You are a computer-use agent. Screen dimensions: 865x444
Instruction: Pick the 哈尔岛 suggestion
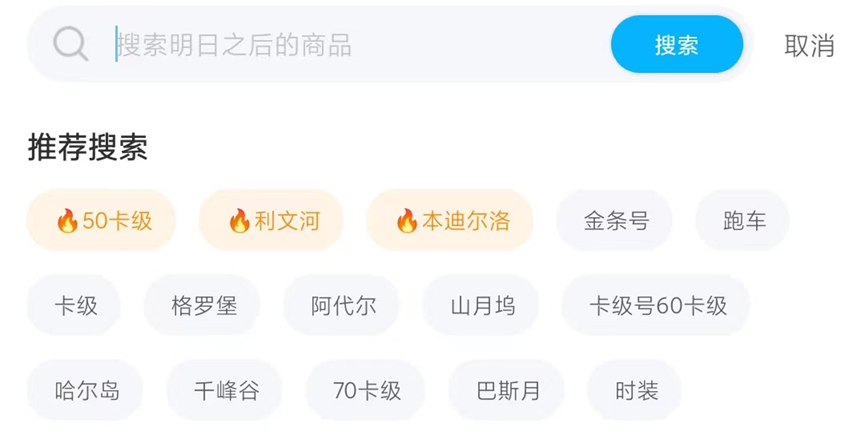click(x=85, y=390)
